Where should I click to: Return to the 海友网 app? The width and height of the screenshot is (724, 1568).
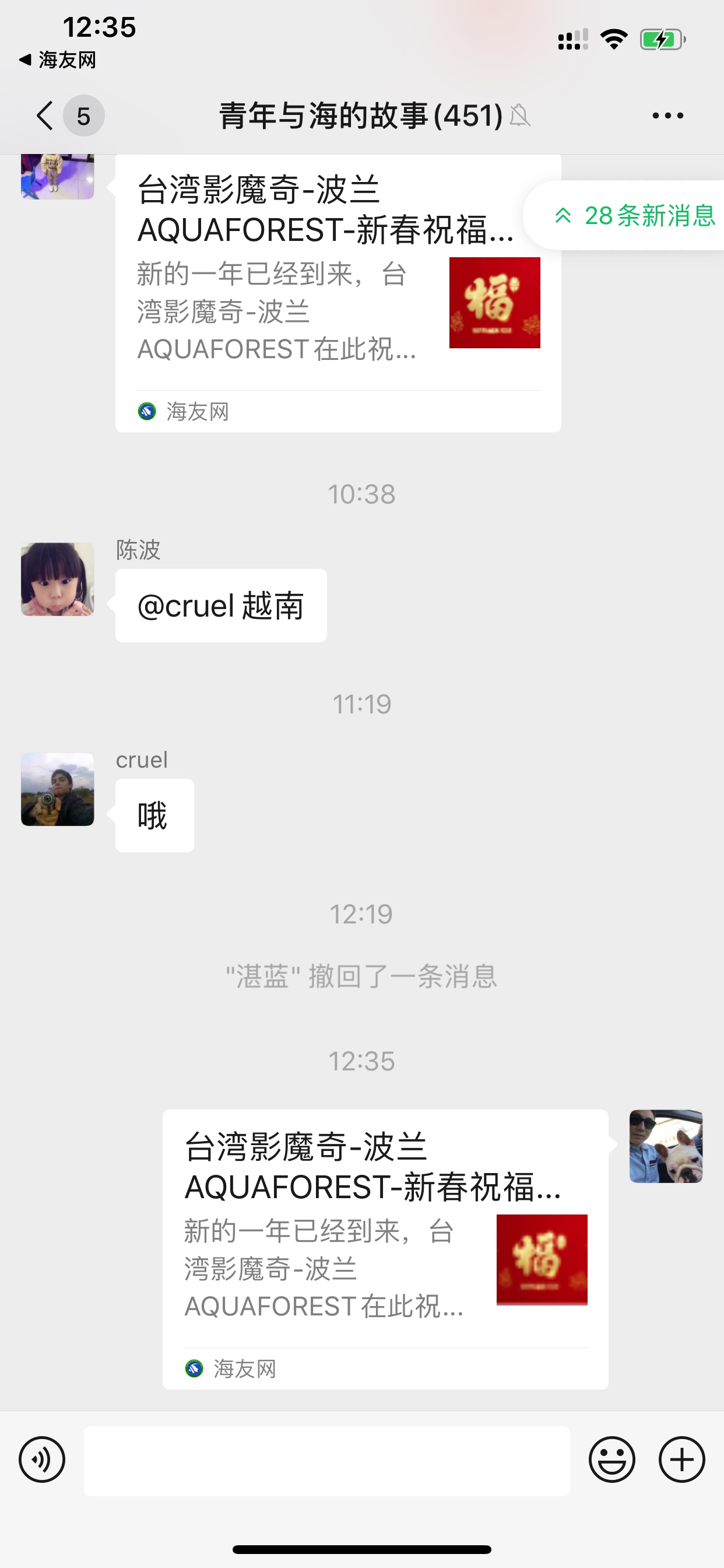pos(58,60)
